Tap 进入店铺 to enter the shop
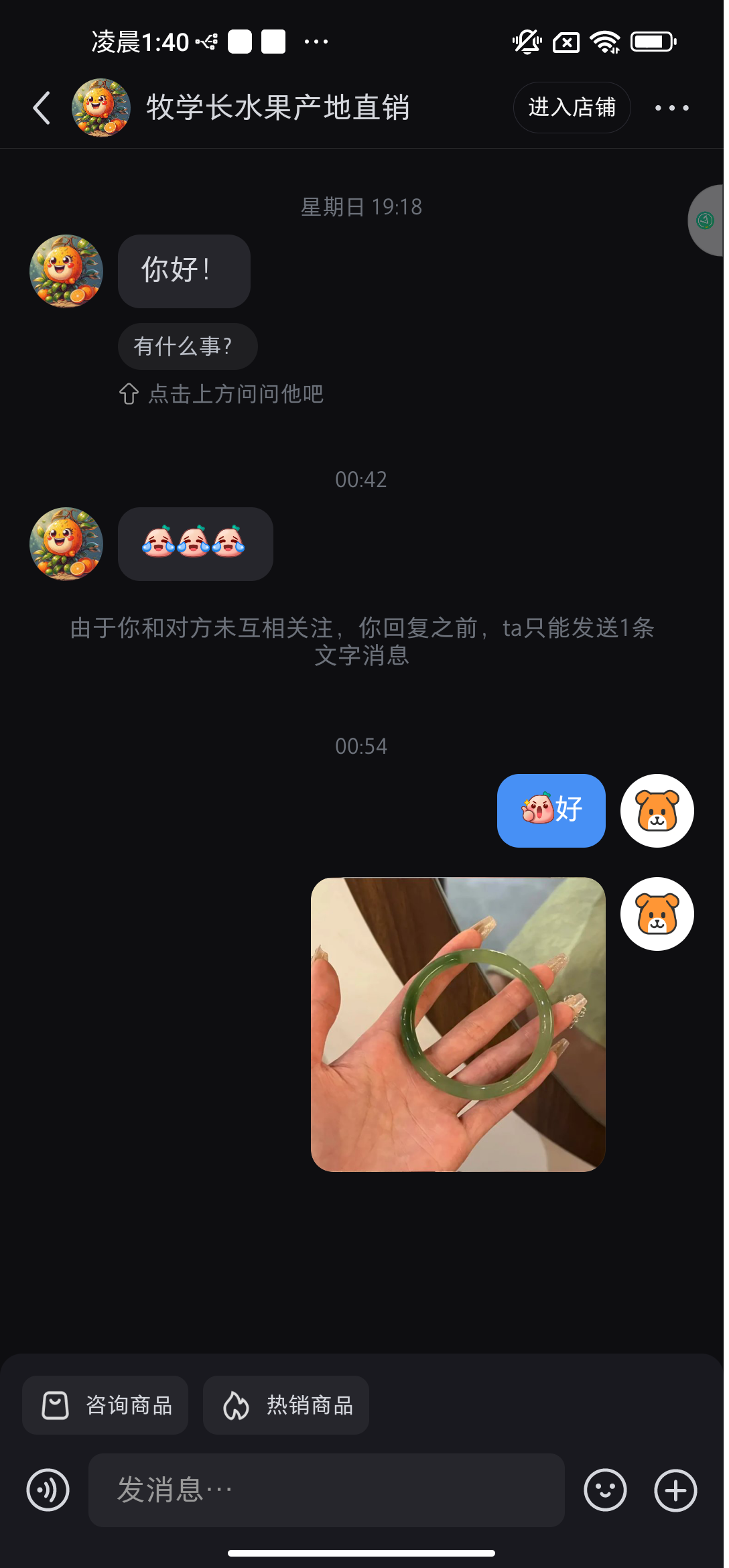The width and height of the screenshot is (729, 1568). [572, 108]
